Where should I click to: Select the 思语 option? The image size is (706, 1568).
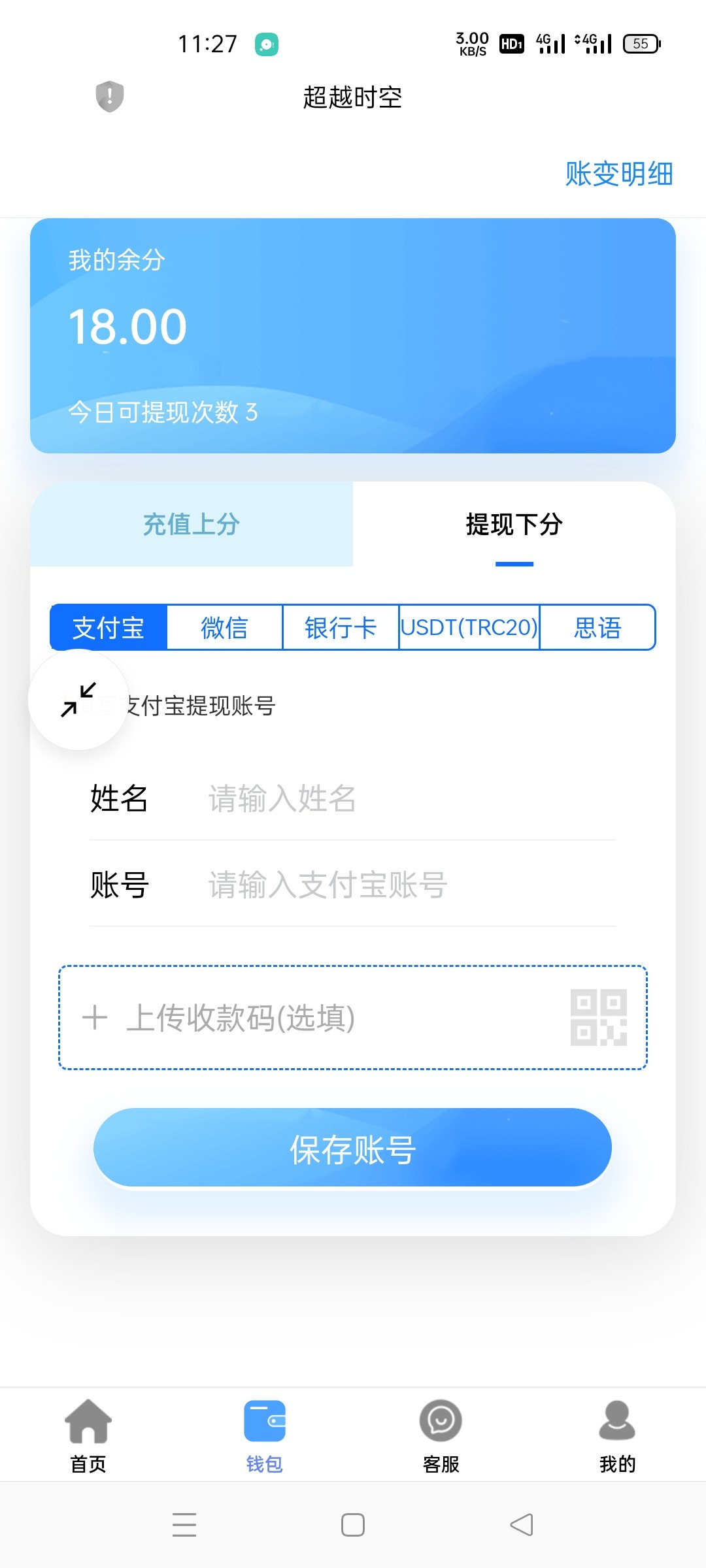597,628
